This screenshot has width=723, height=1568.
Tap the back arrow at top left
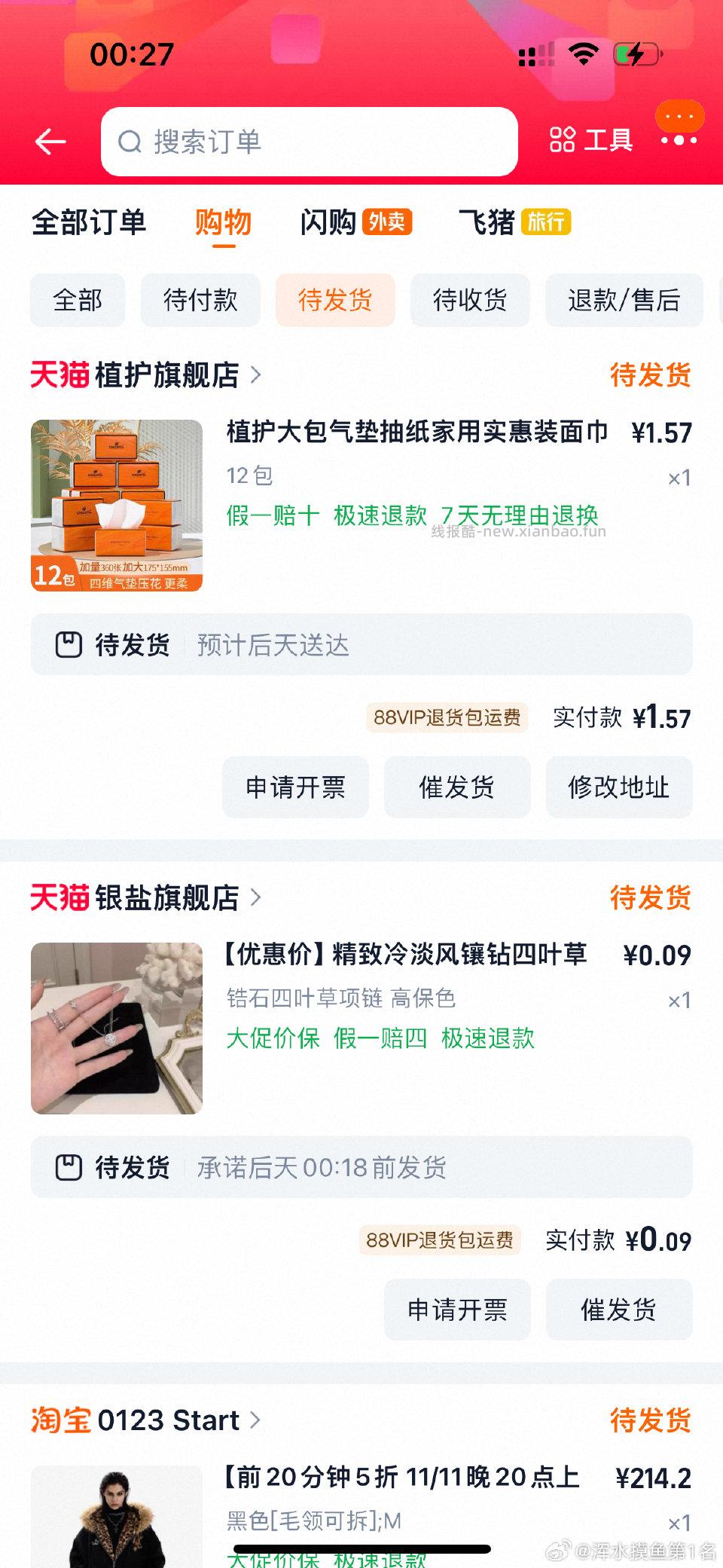[x=50, y=142]
